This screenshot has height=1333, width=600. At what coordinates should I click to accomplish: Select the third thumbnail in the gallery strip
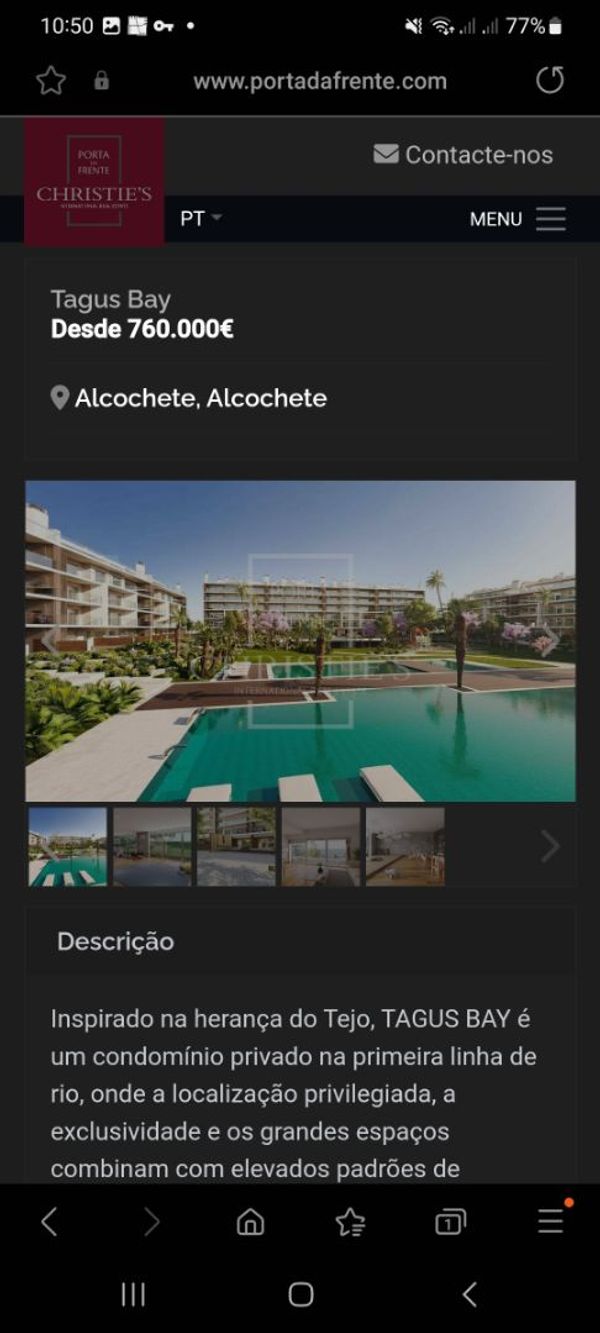pyautogui.click(x=236, y=847)
